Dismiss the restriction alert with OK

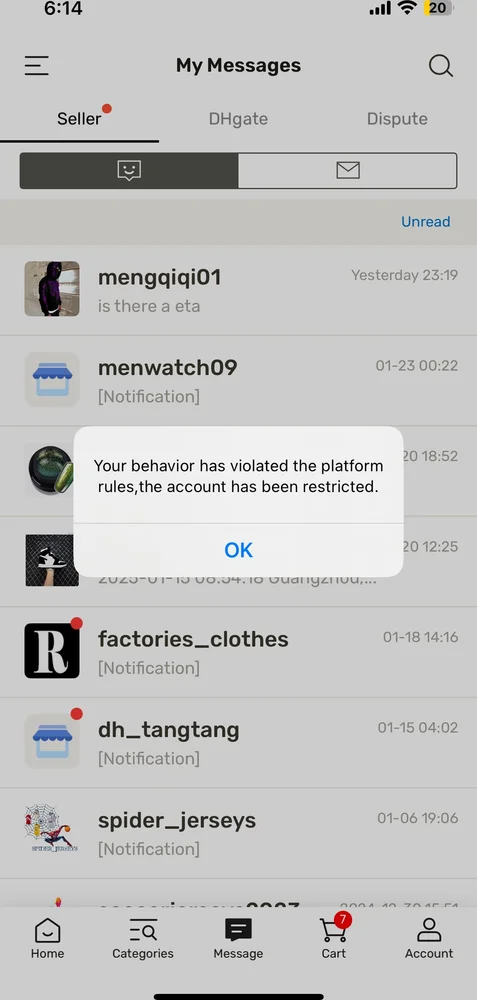[238, 550]
